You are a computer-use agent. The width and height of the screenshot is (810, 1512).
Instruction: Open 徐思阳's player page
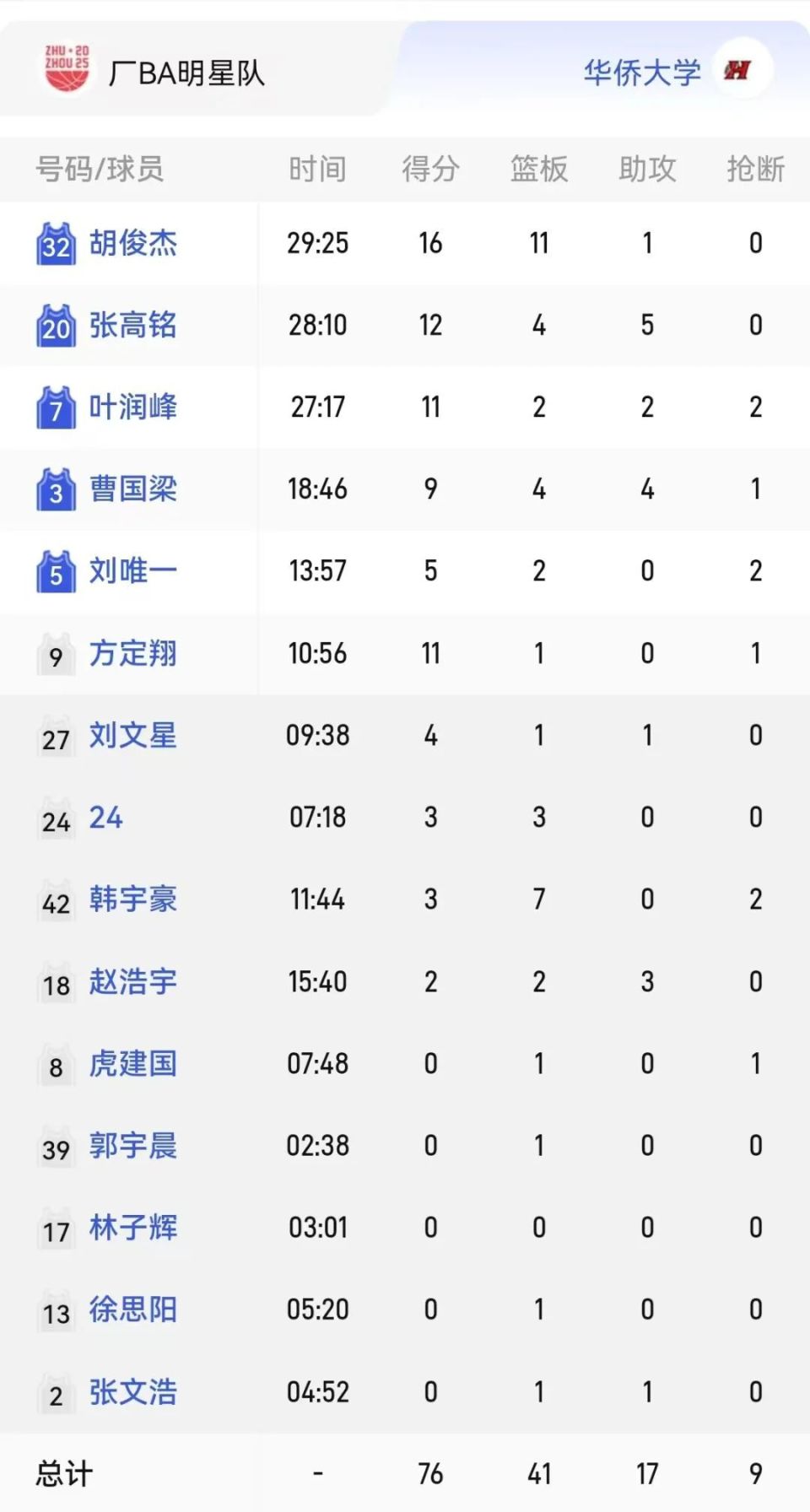pos(133,1309)
